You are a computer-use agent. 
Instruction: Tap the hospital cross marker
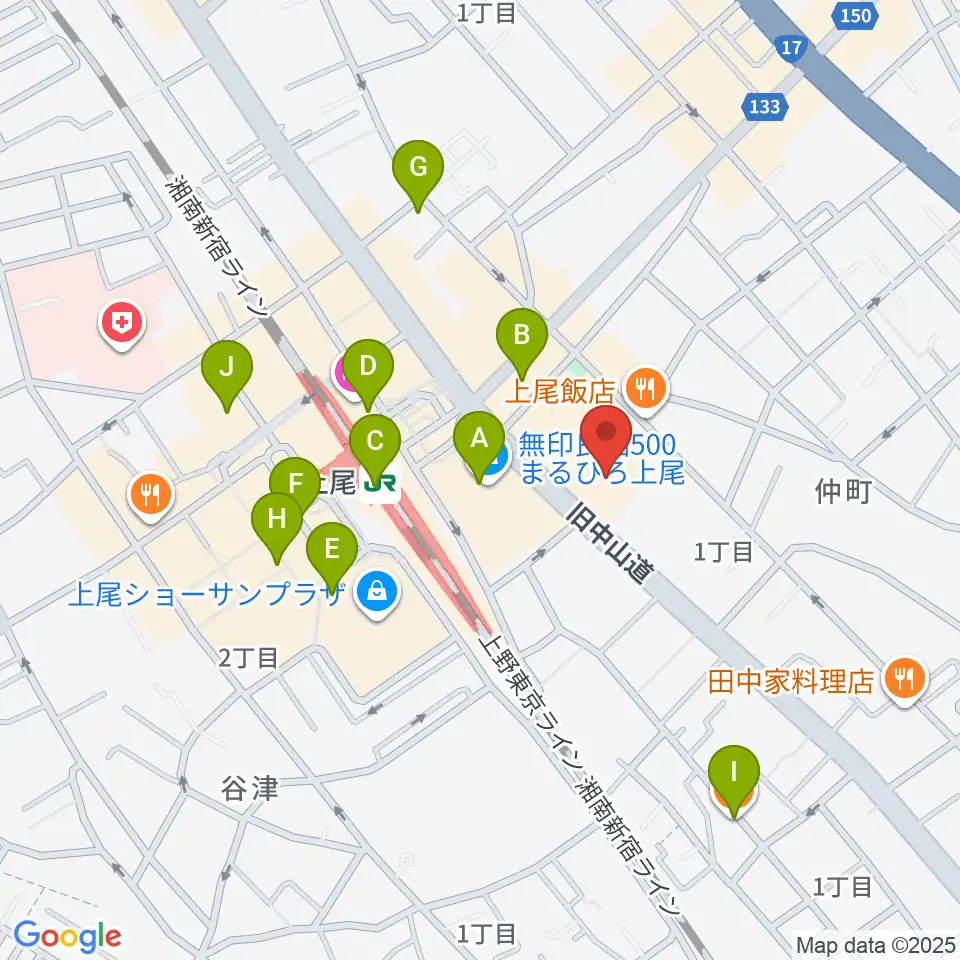pyautogui.click(x=122, y=323)
